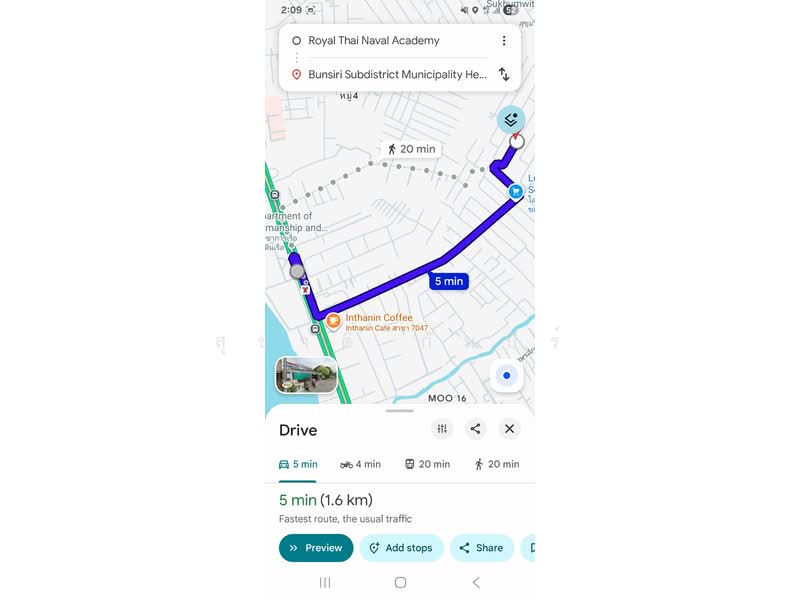Open the route overflow menu
Viewport: 800px width, 600px height.
[x=504, y=41]
